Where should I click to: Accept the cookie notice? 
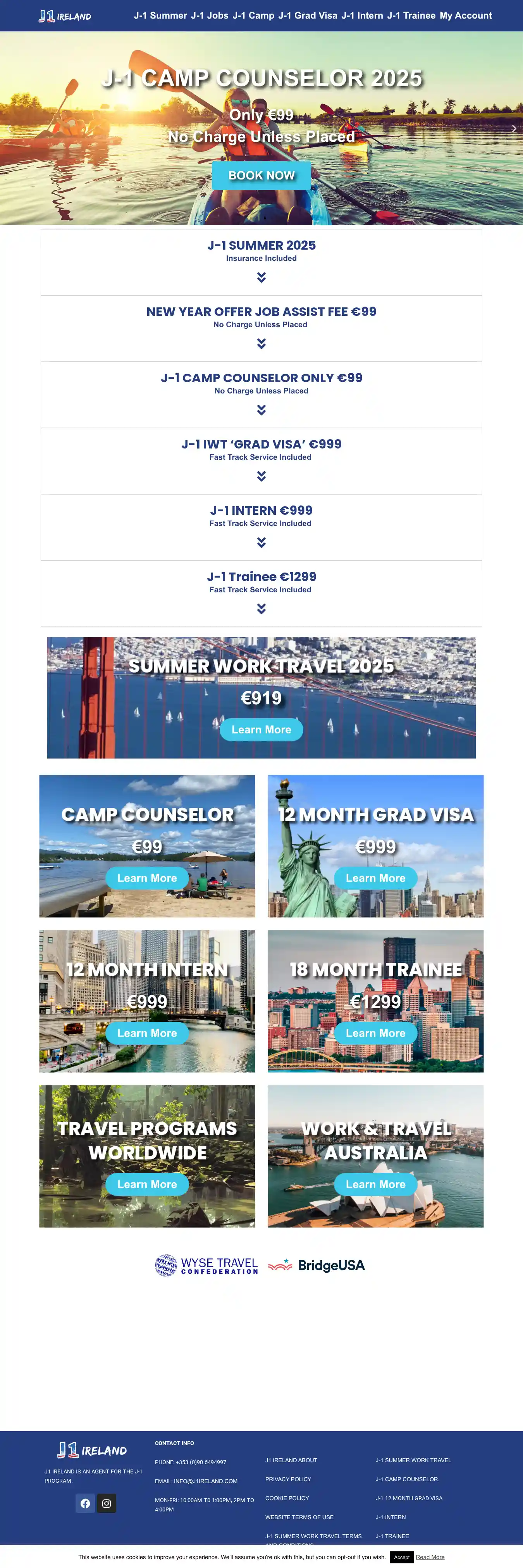(x=401, y=1557)
